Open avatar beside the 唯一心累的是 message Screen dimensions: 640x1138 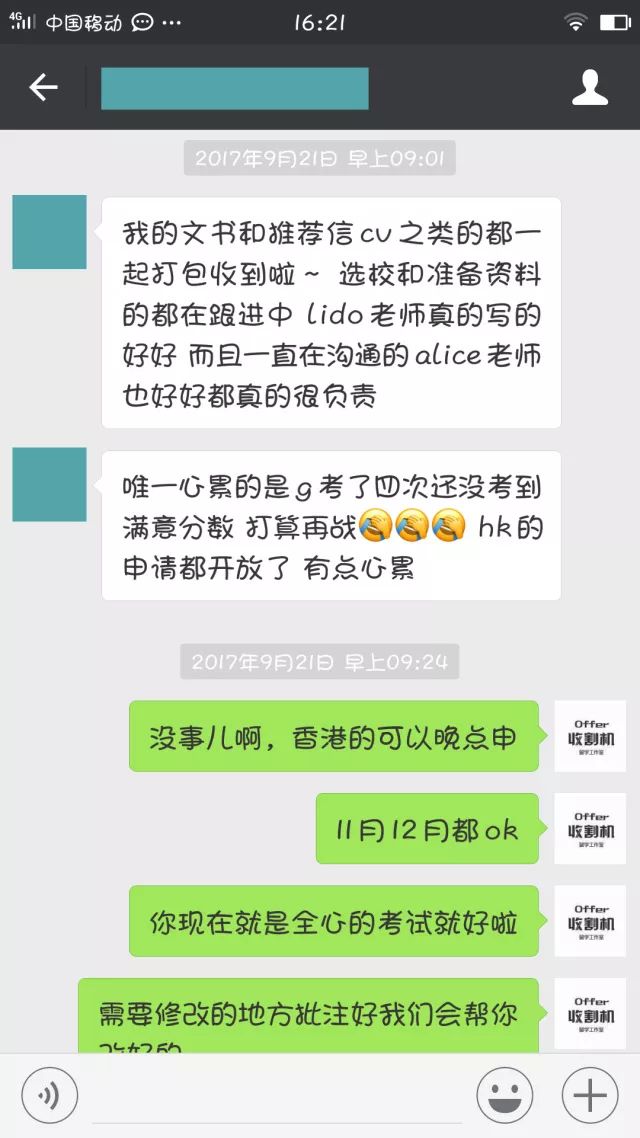pyautogui.click(x=49, y=485)
